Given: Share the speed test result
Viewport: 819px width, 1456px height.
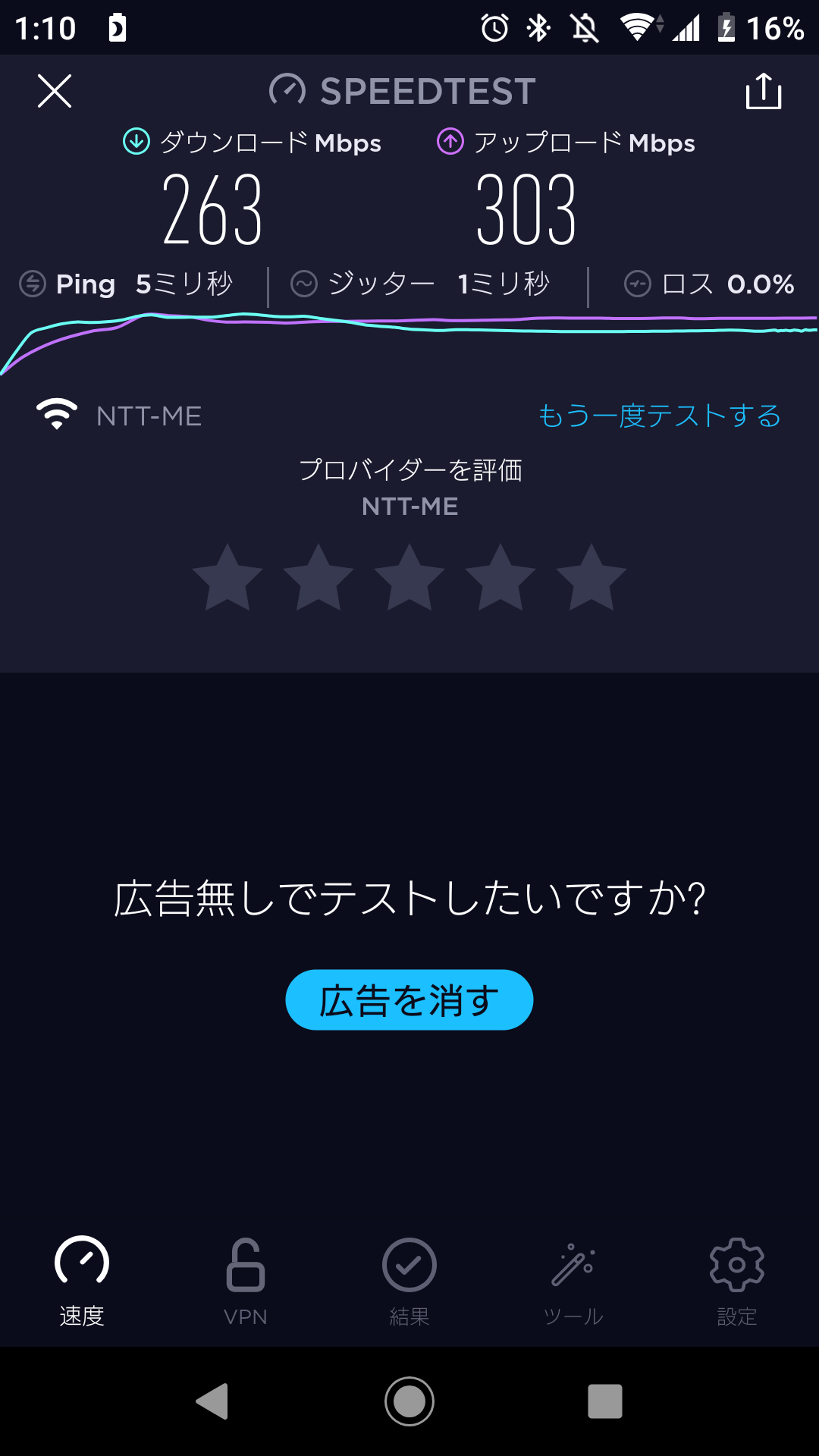Looking at the screenshot, I should click(x=763, y=92).
